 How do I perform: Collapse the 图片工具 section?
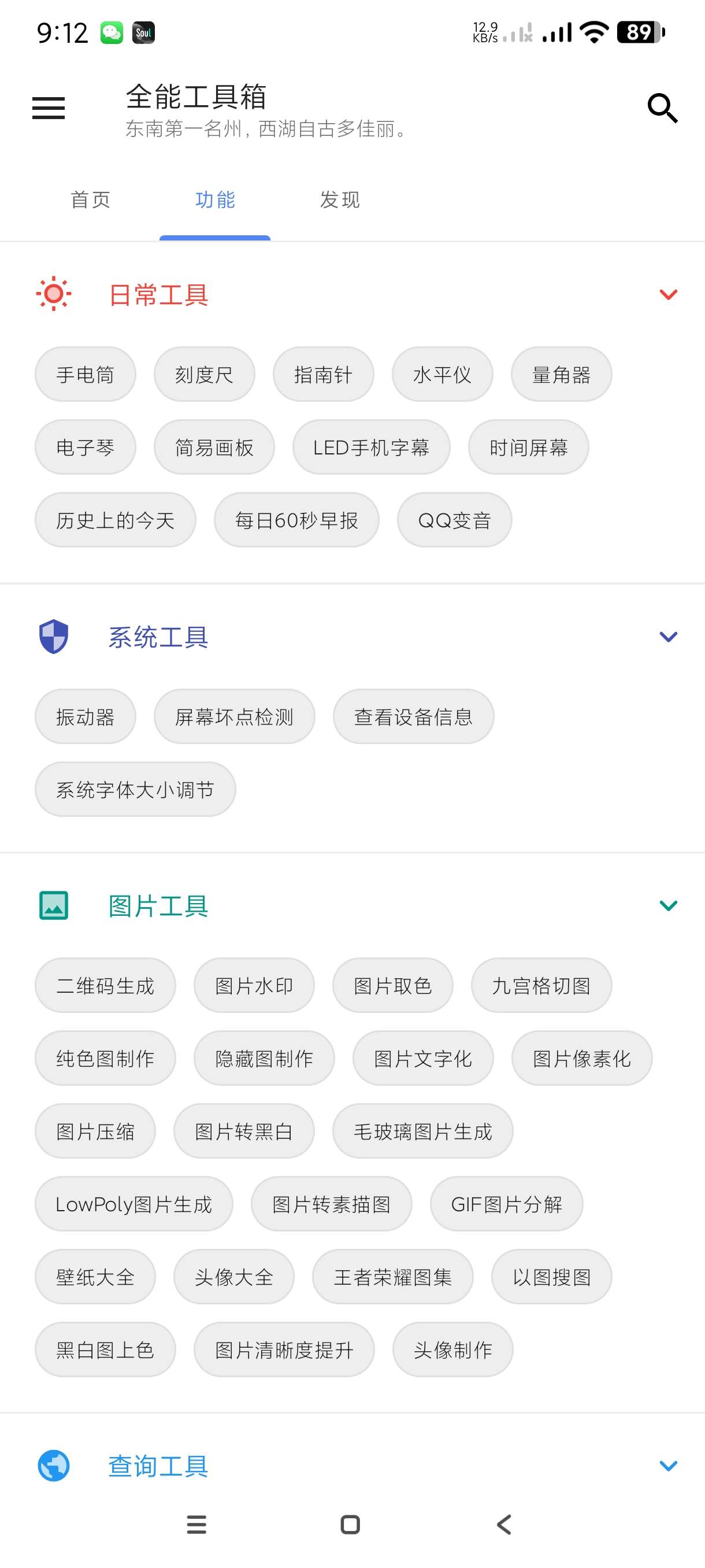pyautogui.click(x=668, y=907)
